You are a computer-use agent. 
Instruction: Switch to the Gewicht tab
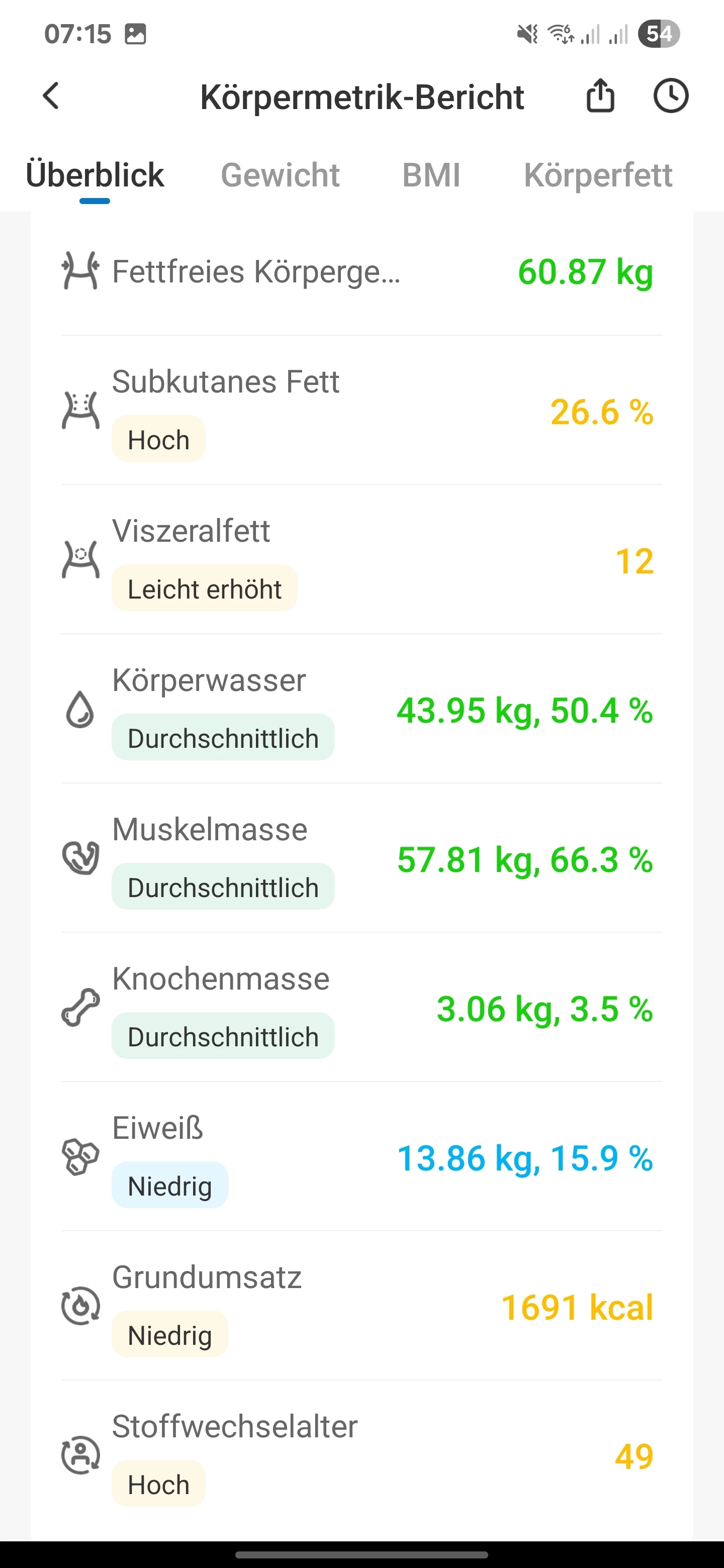(x=280, y=175)
